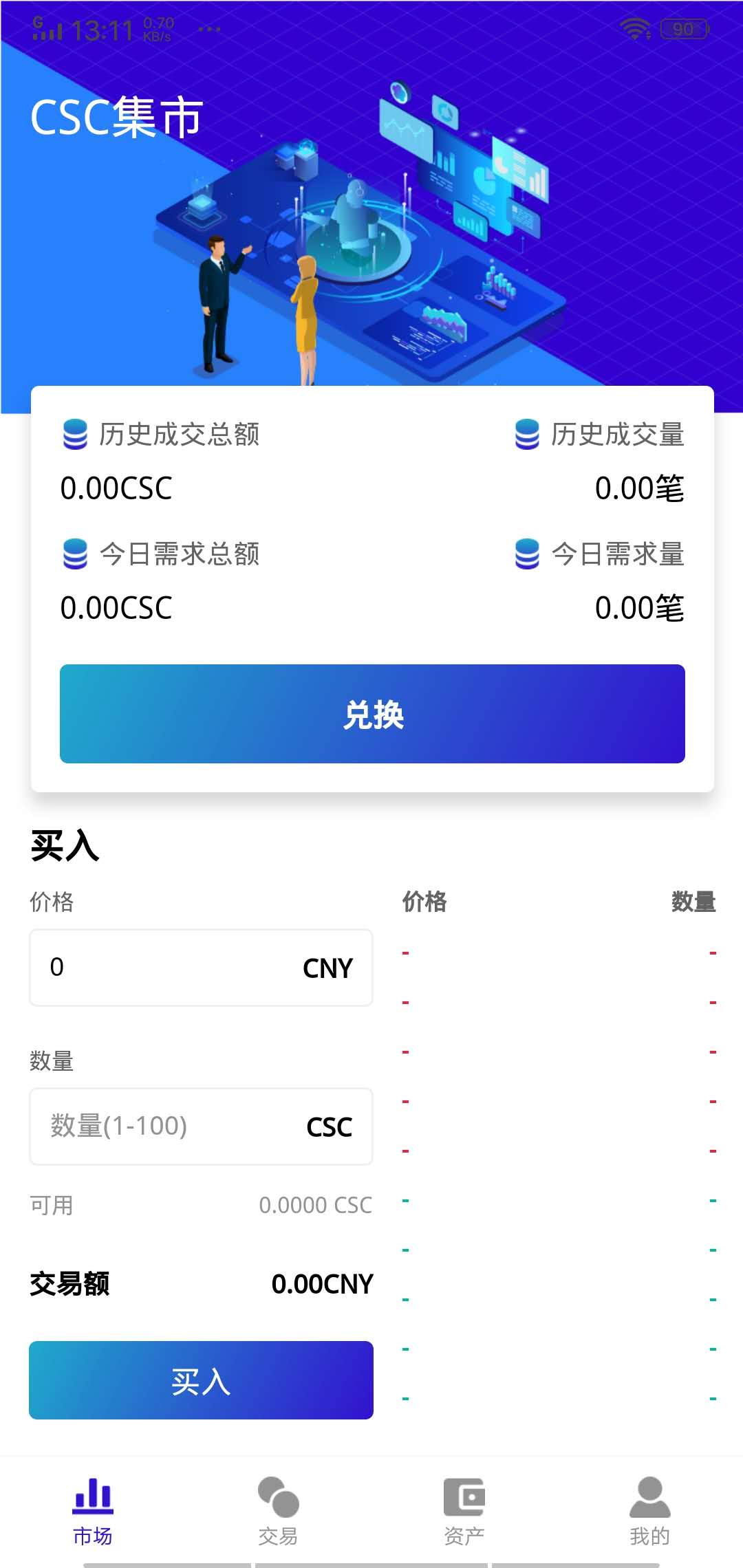
Task: Focus the 数量(1-100) CSC quantity field
Action: point(172,1126)
